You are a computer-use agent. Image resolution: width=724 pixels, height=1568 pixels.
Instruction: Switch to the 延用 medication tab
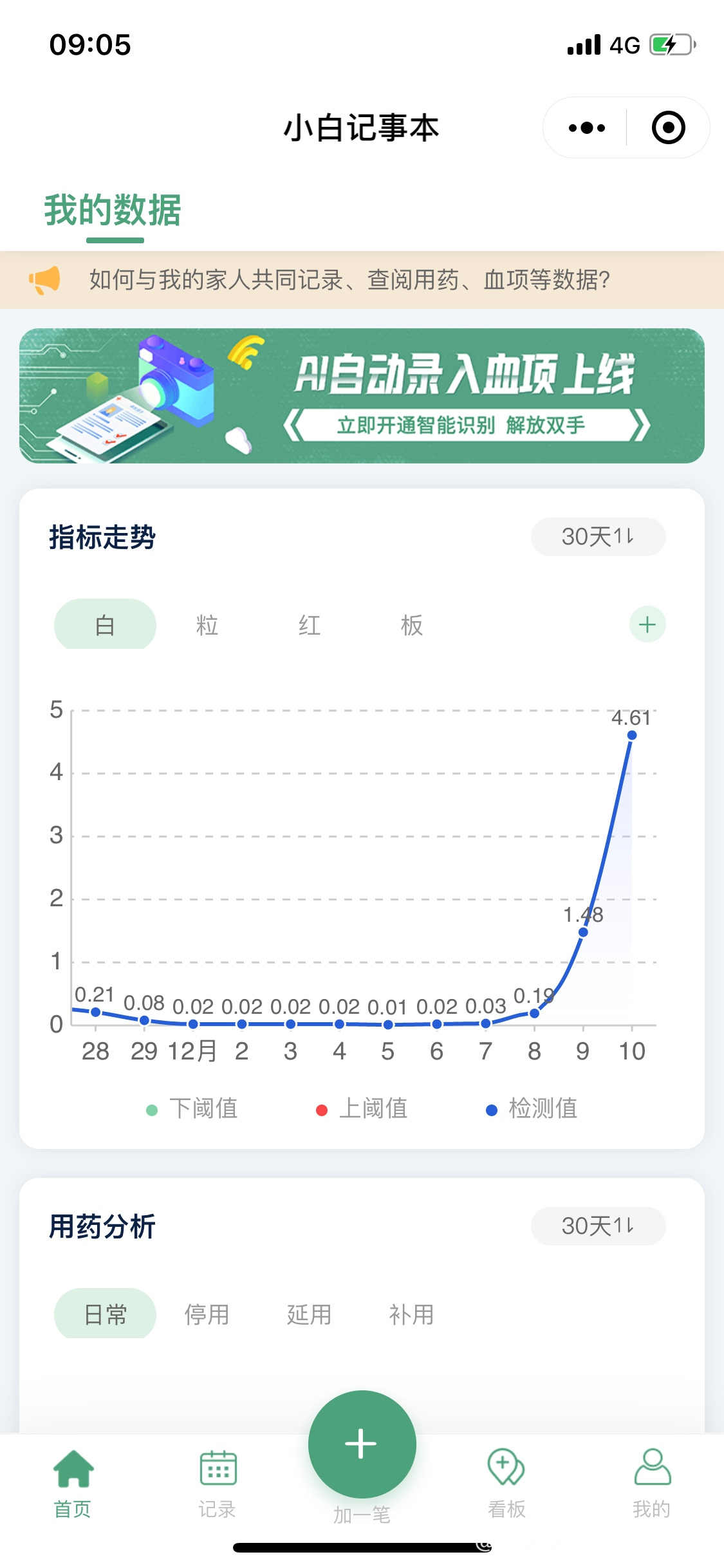[x=310, y=1314]
